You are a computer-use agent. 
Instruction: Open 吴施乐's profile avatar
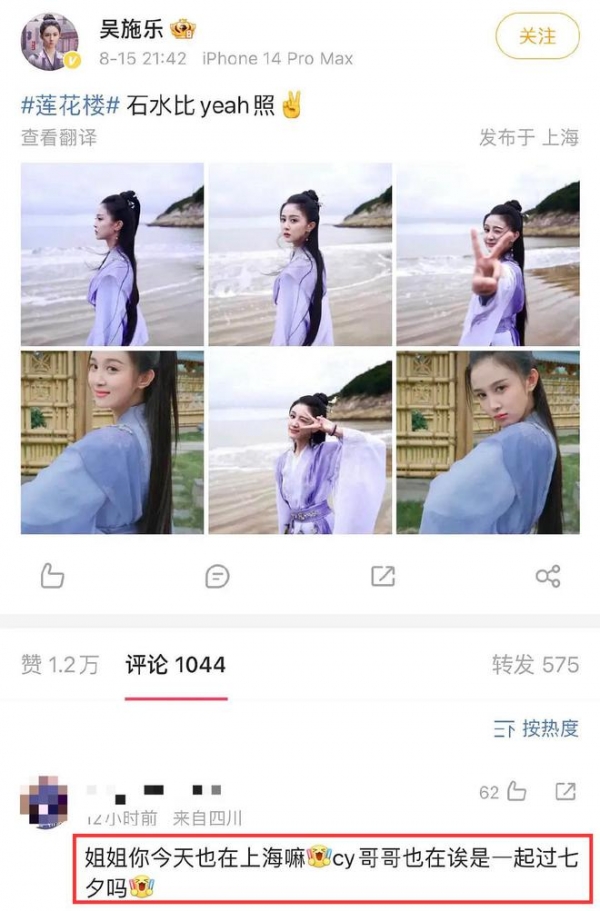coord(50,42)
